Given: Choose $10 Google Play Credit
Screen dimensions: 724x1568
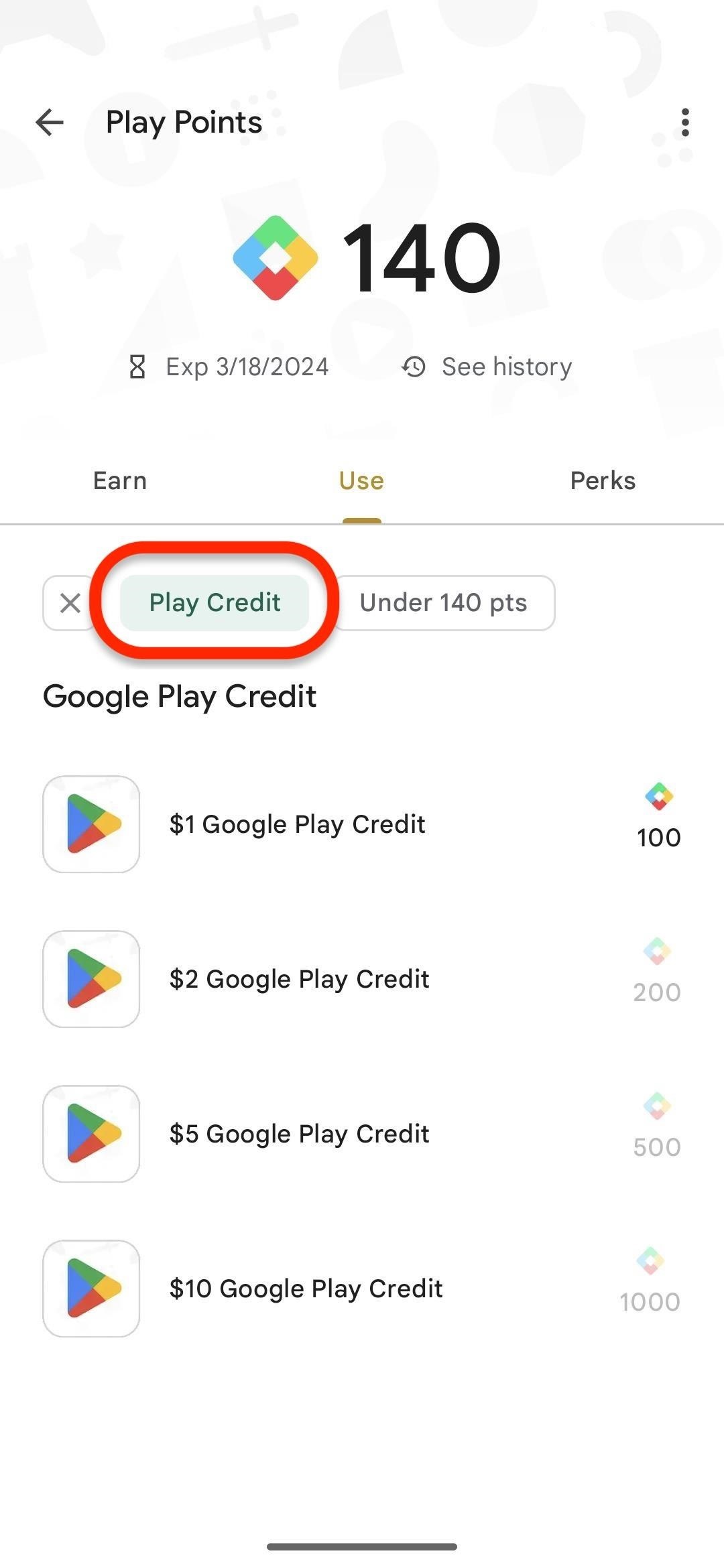Looking at the screenshot, I should coord(362,1289).
